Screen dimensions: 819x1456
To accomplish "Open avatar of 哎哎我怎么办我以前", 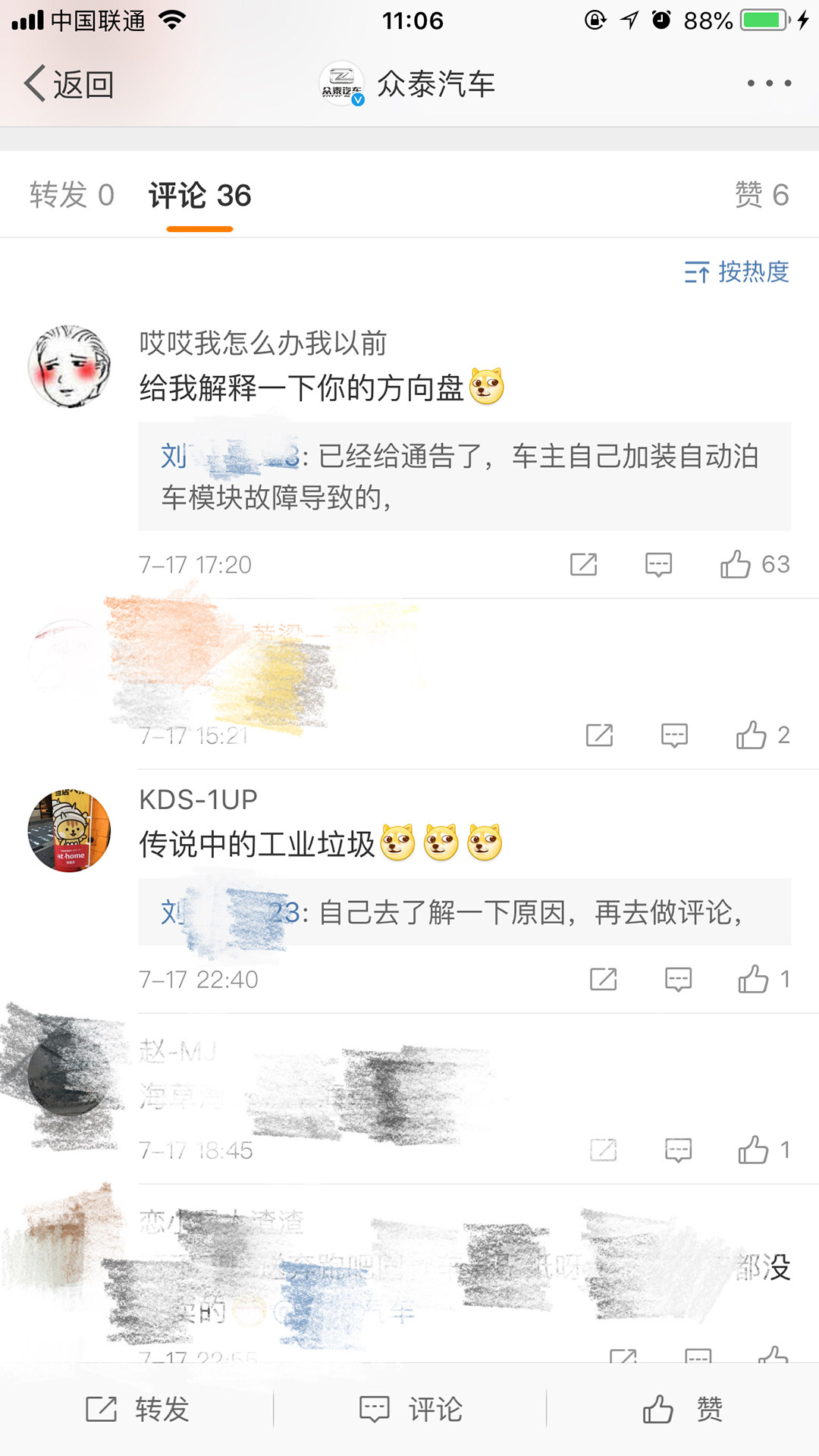I will [x=69, y=366].
